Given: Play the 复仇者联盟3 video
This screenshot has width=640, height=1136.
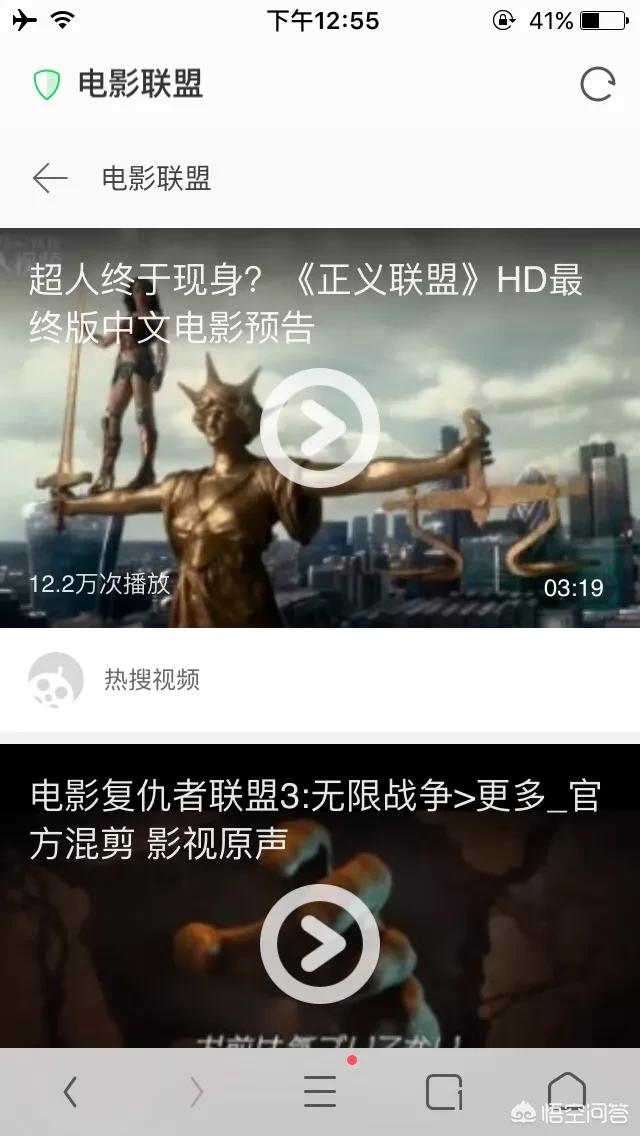Looking at the screenshot, I should tap(320, 943).
